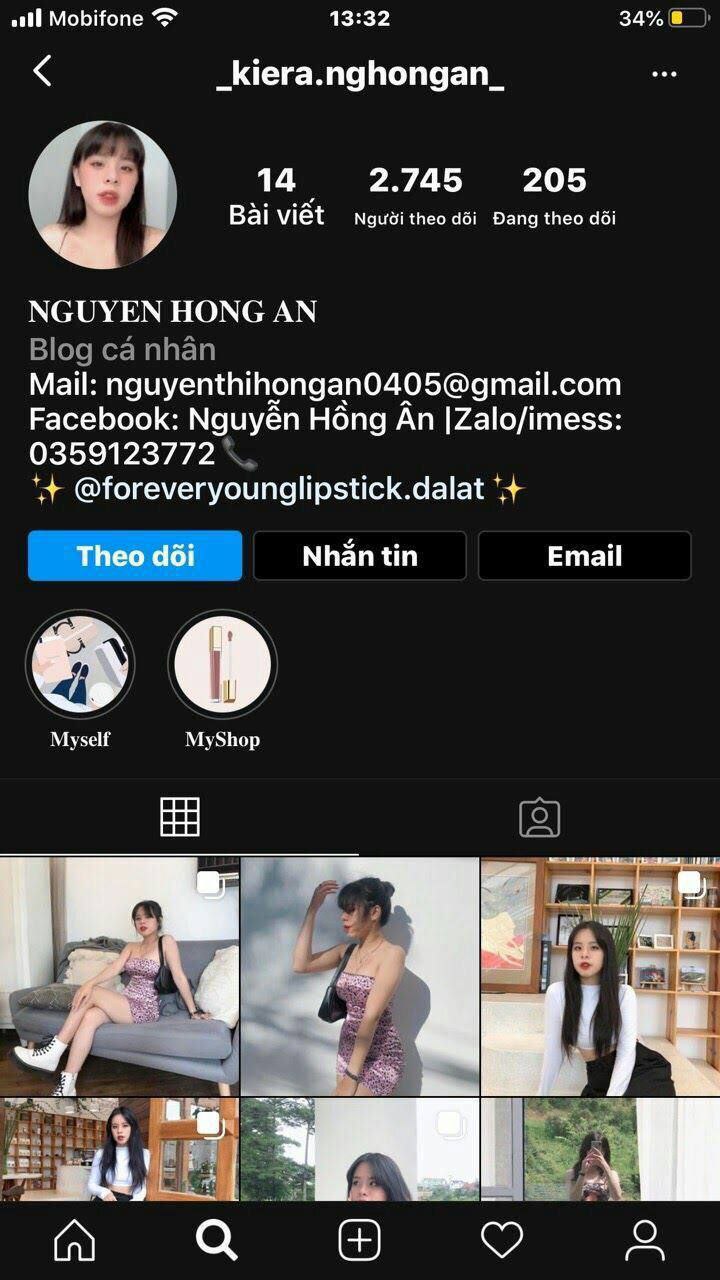The image size is (720, 1280).
Task: Open the Search tab in bottom bar
Action: pos(217,1241)
